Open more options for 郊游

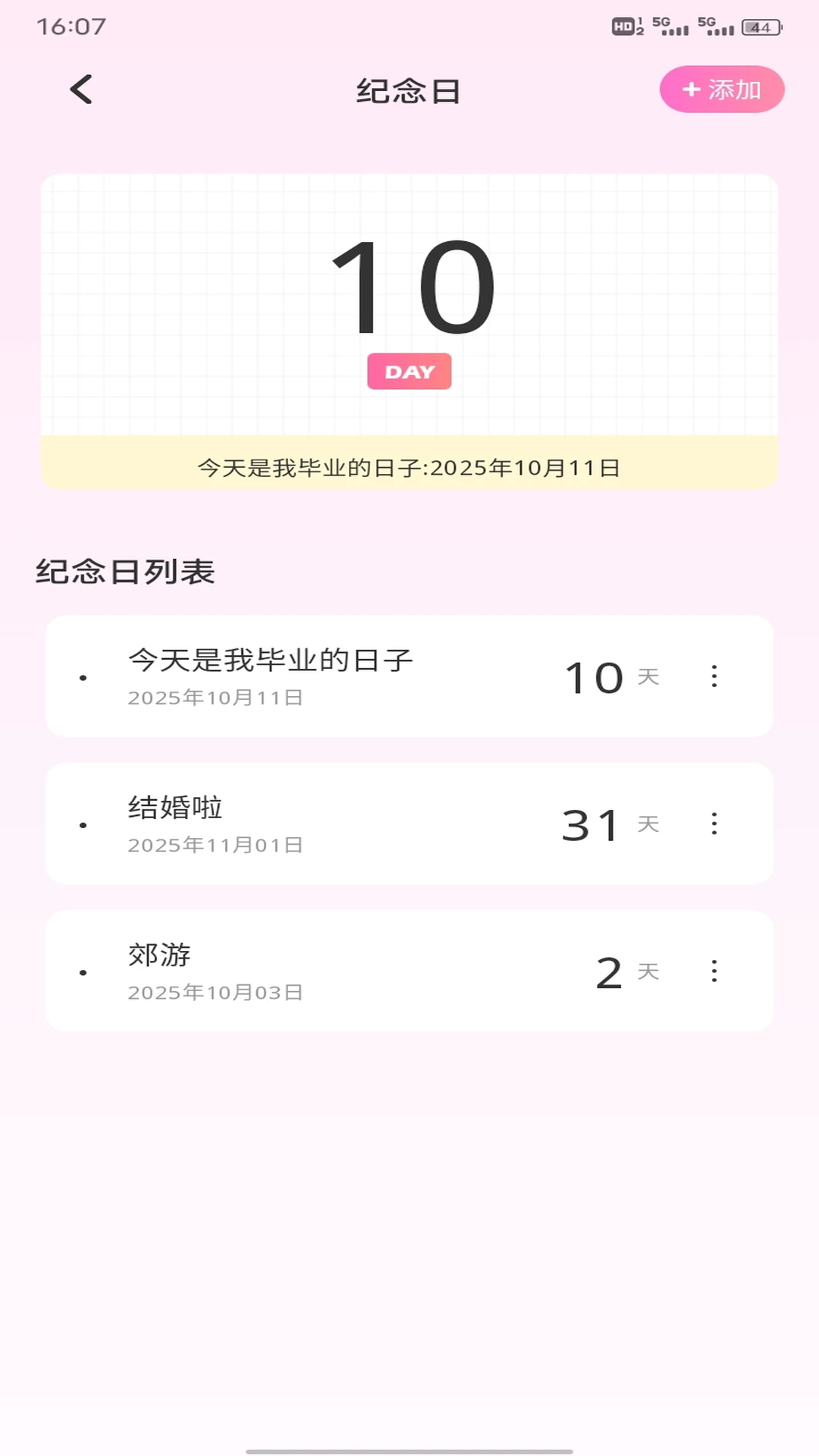pyautogui.click(x=714, y=971)
